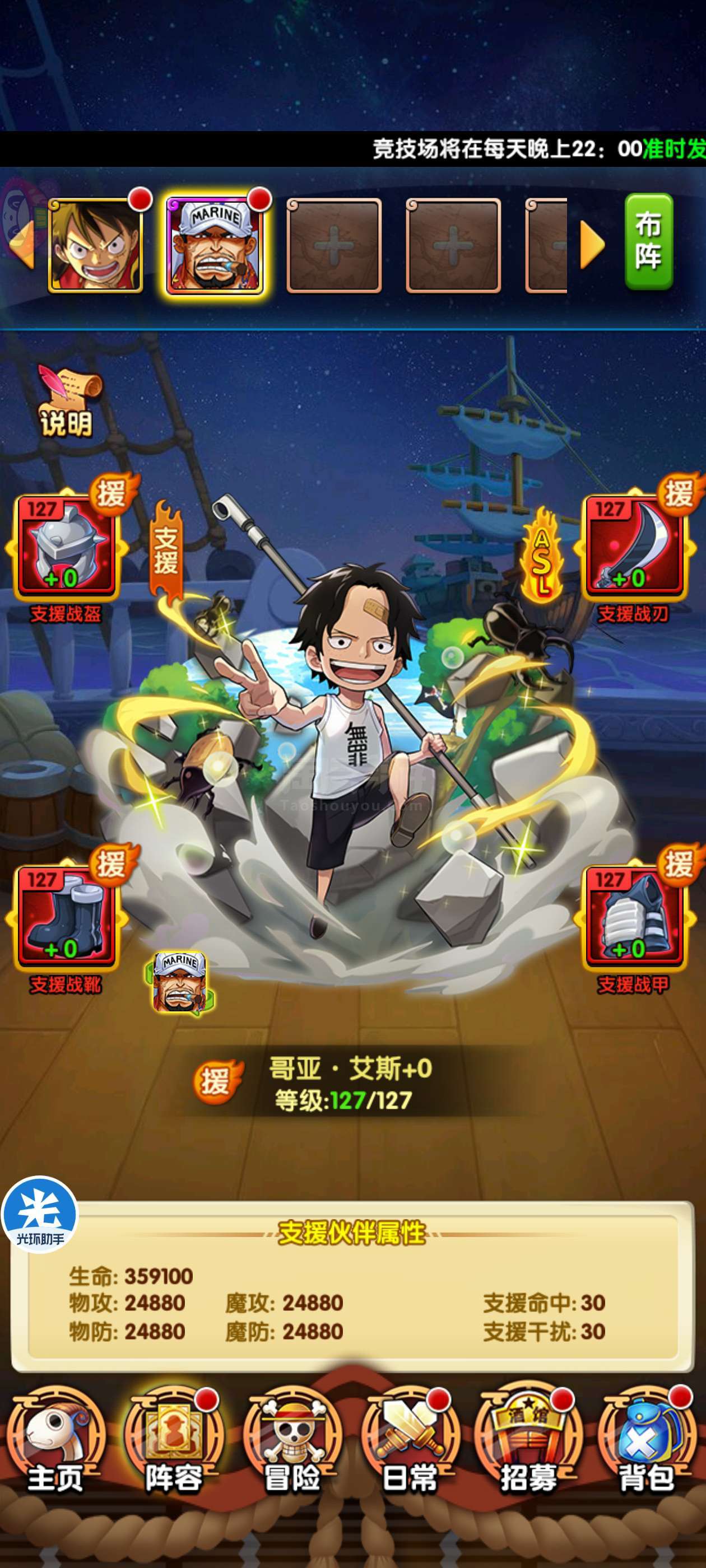Image resolution: width=706 pixels, height=1568 pixels.
Task: Switch to the 日常 daily tab
Action: [411, 1444]
